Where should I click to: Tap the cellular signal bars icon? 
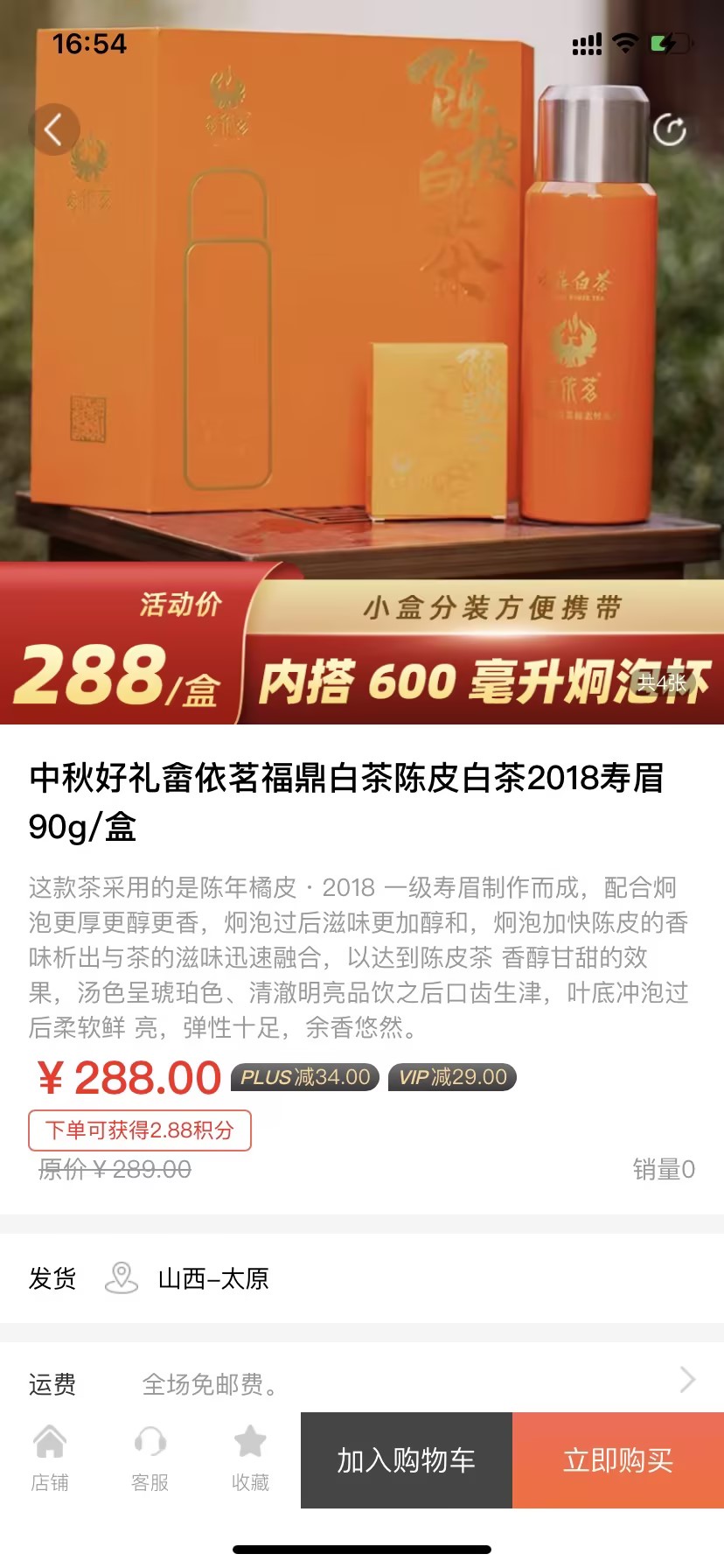click(x=588, y=42)
